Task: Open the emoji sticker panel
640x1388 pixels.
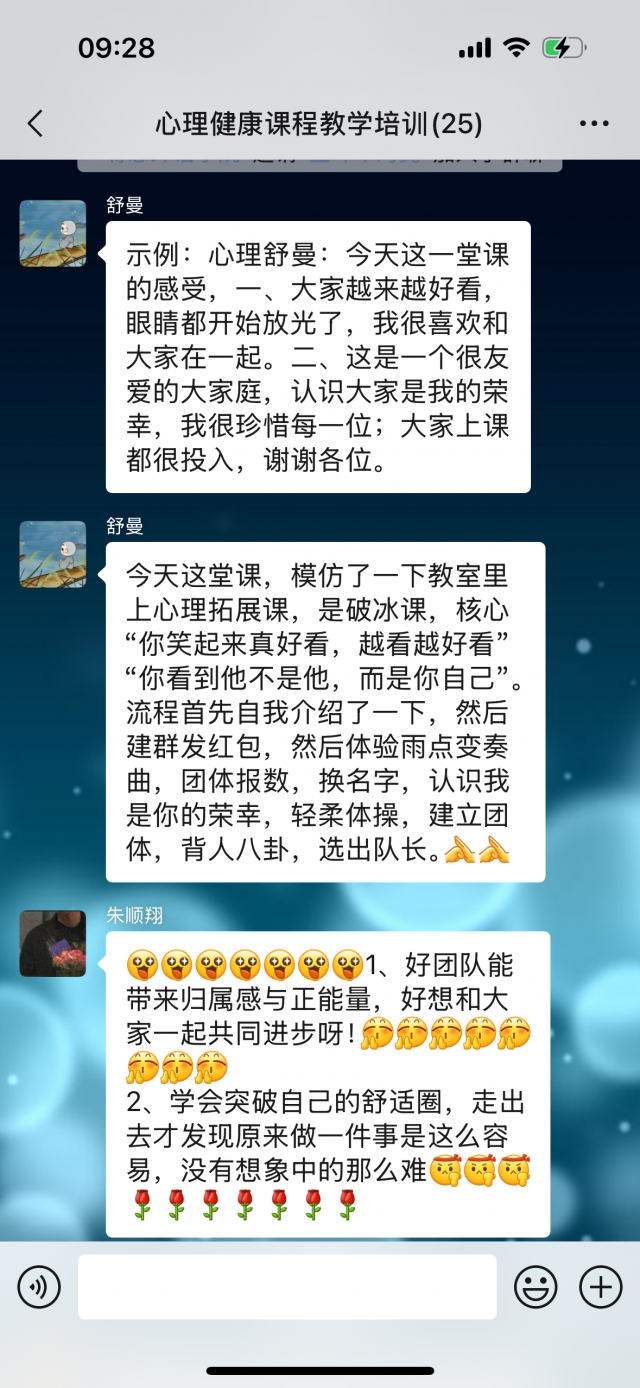Action: click(x=536, y=1287)
